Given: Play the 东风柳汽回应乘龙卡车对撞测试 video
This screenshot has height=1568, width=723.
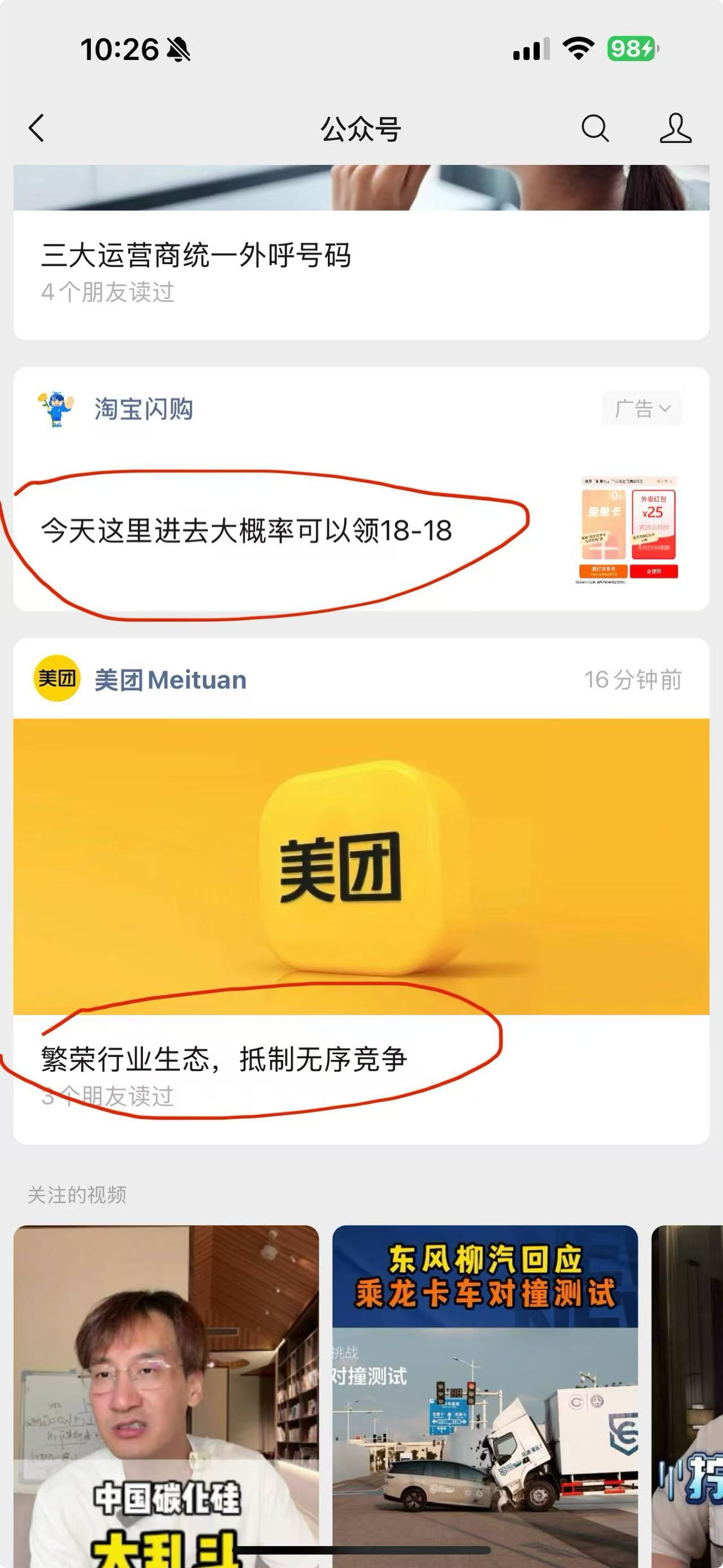Looking at the screenshot, I should click(484, 1394).
